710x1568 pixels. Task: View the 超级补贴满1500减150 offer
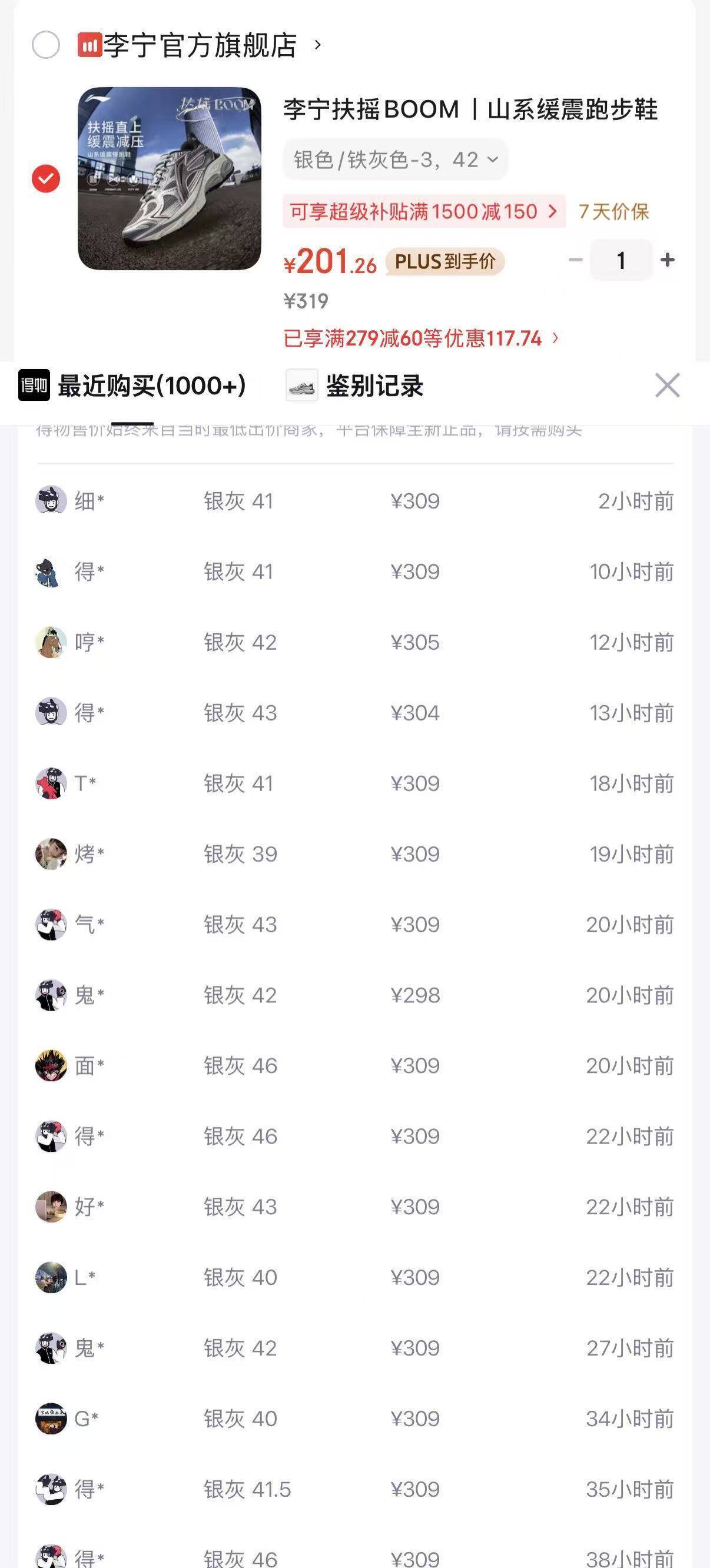(x=424, y=211)
